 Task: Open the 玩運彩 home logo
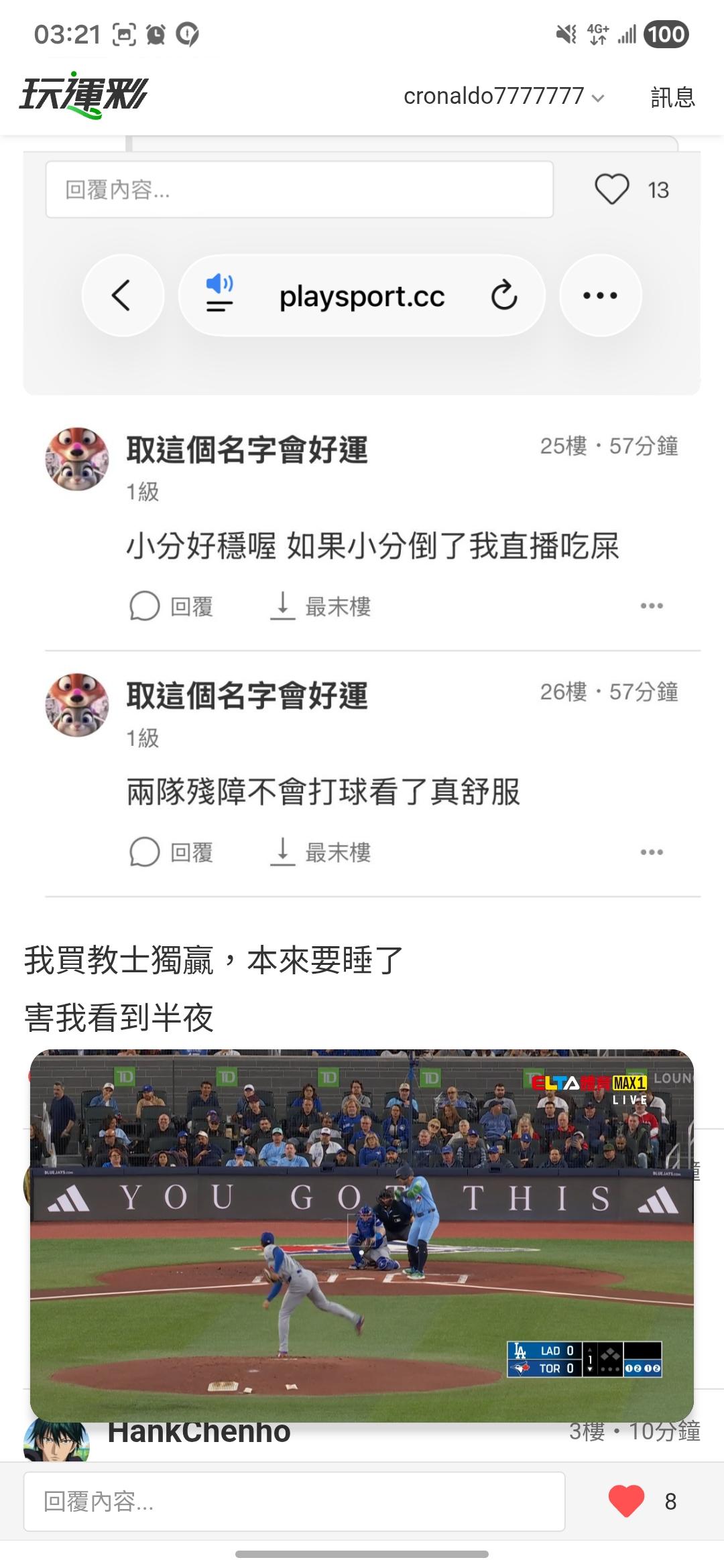click(84, 95)
